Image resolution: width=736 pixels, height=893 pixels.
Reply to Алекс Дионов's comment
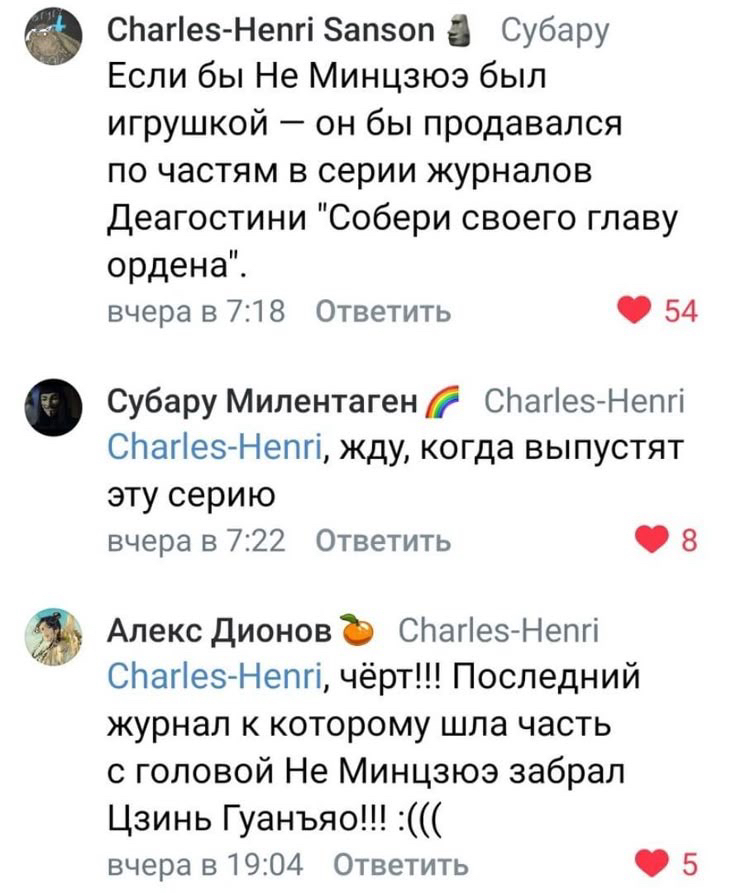pos(398,864)
